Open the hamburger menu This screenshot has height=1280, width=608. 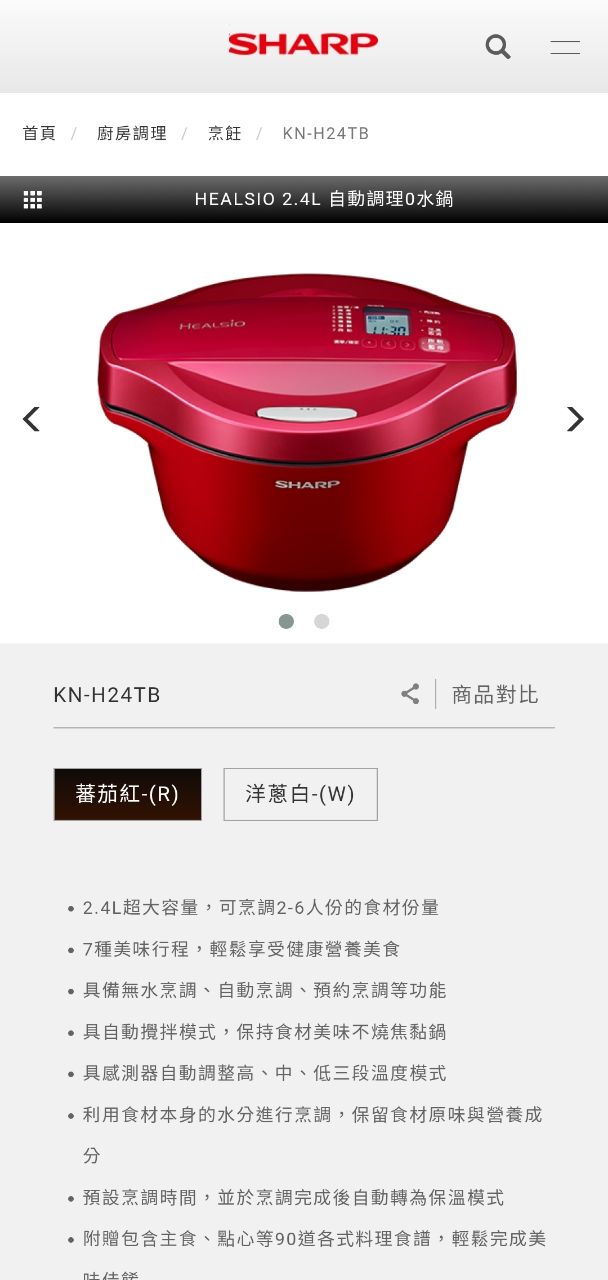pos(565,47)
